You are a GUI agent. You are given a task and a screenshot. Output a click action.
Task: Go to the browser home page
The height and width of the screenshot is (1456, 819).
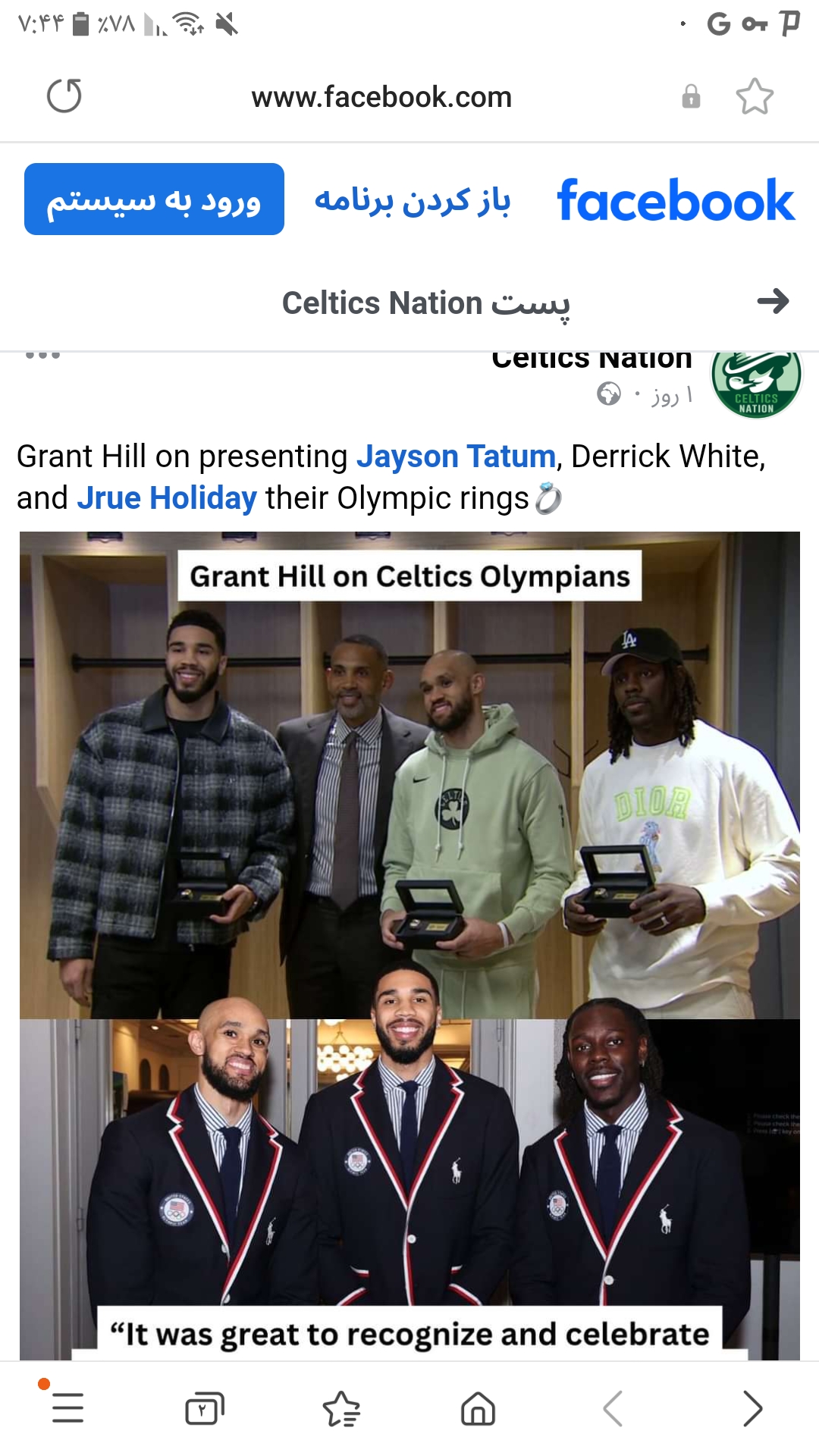(x=478, y=1408)
